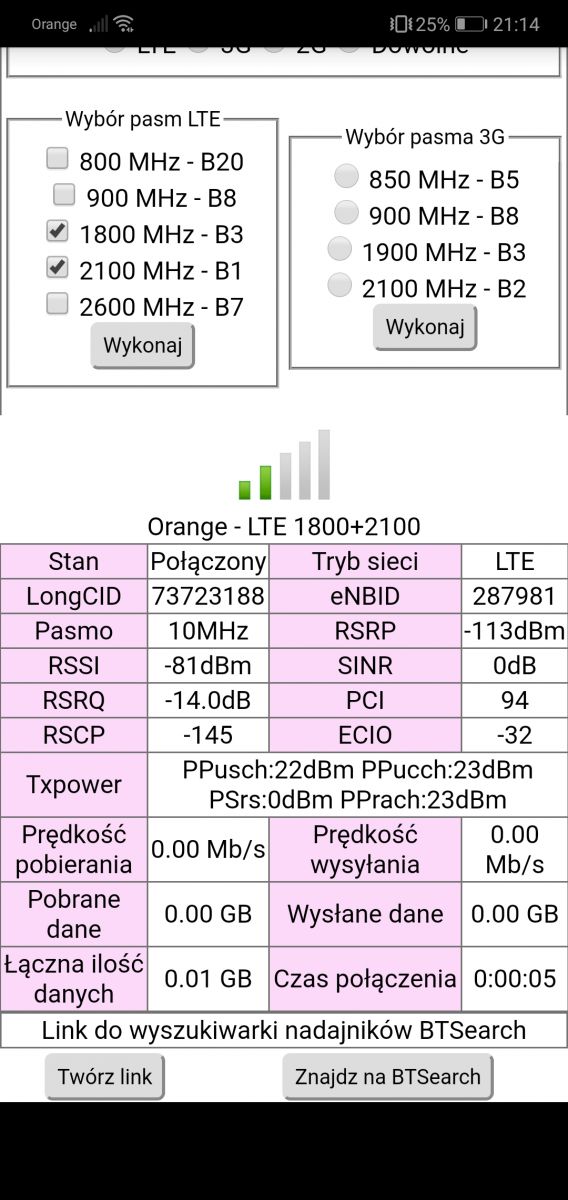Select 850 MHz - B5 for 3G

coord(346,177)
